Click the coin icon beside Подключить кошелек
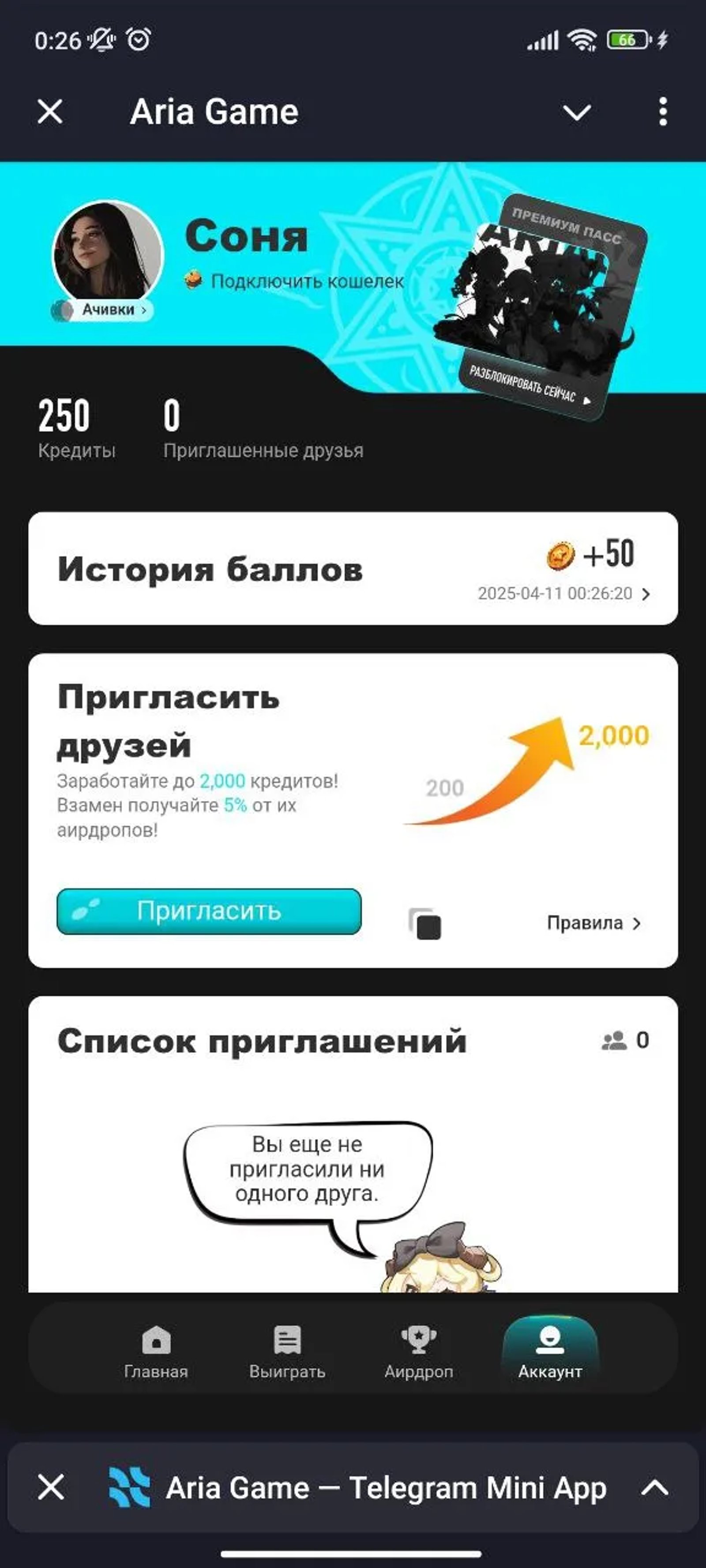The height and width of the screenshot is (1568, 706). (x=192, y=280)
